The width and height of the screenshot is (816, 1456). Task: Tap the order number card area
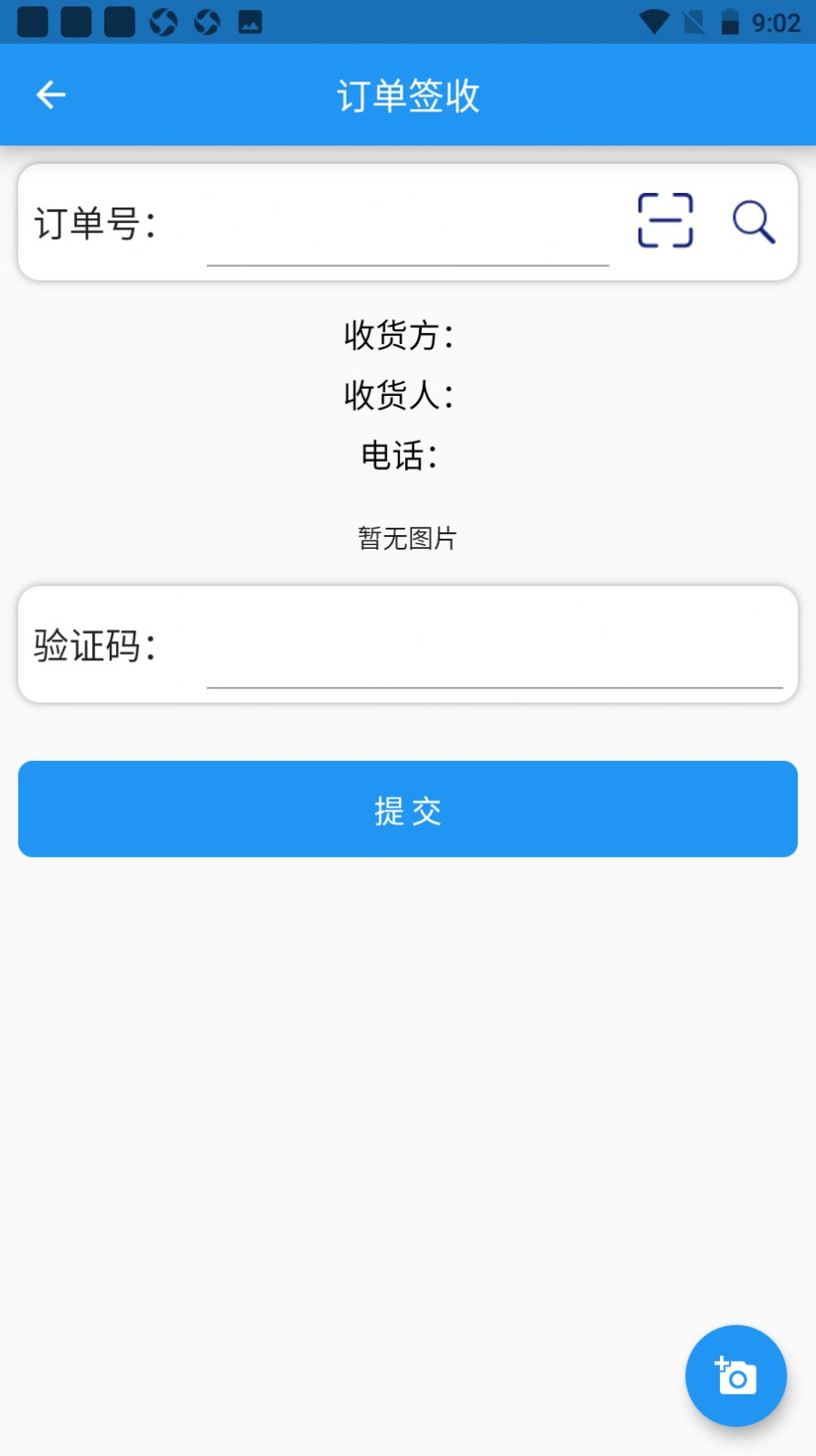tap(407, 221)
